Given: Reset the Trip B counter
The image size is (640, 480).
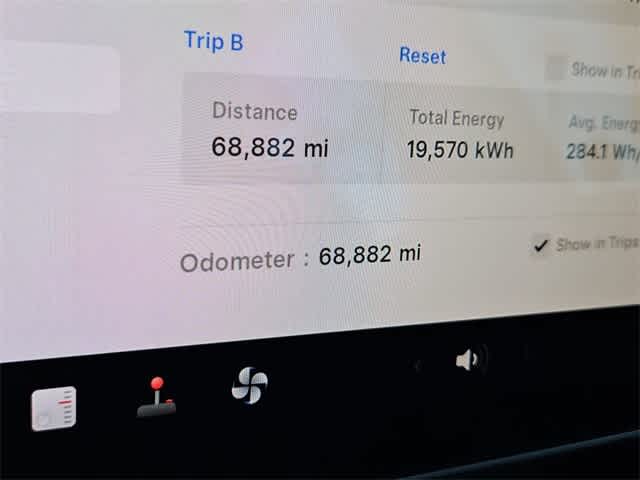Looking at the screenshot, I should [x=422, y=56].
